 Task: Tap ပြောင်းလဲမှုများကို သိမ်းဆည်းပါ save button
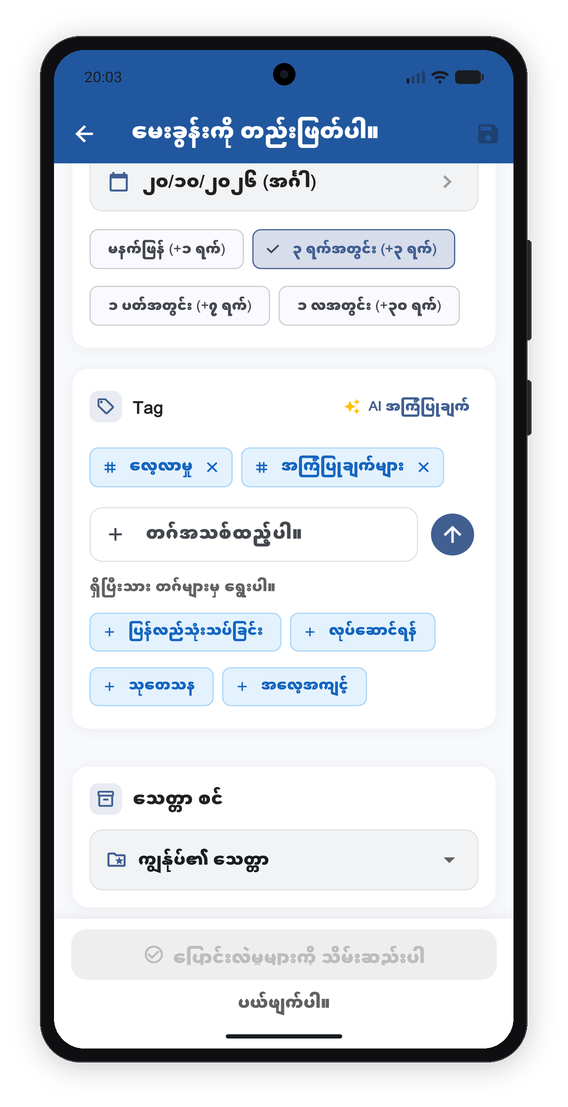pyautogui.click(x=284, y=955)
